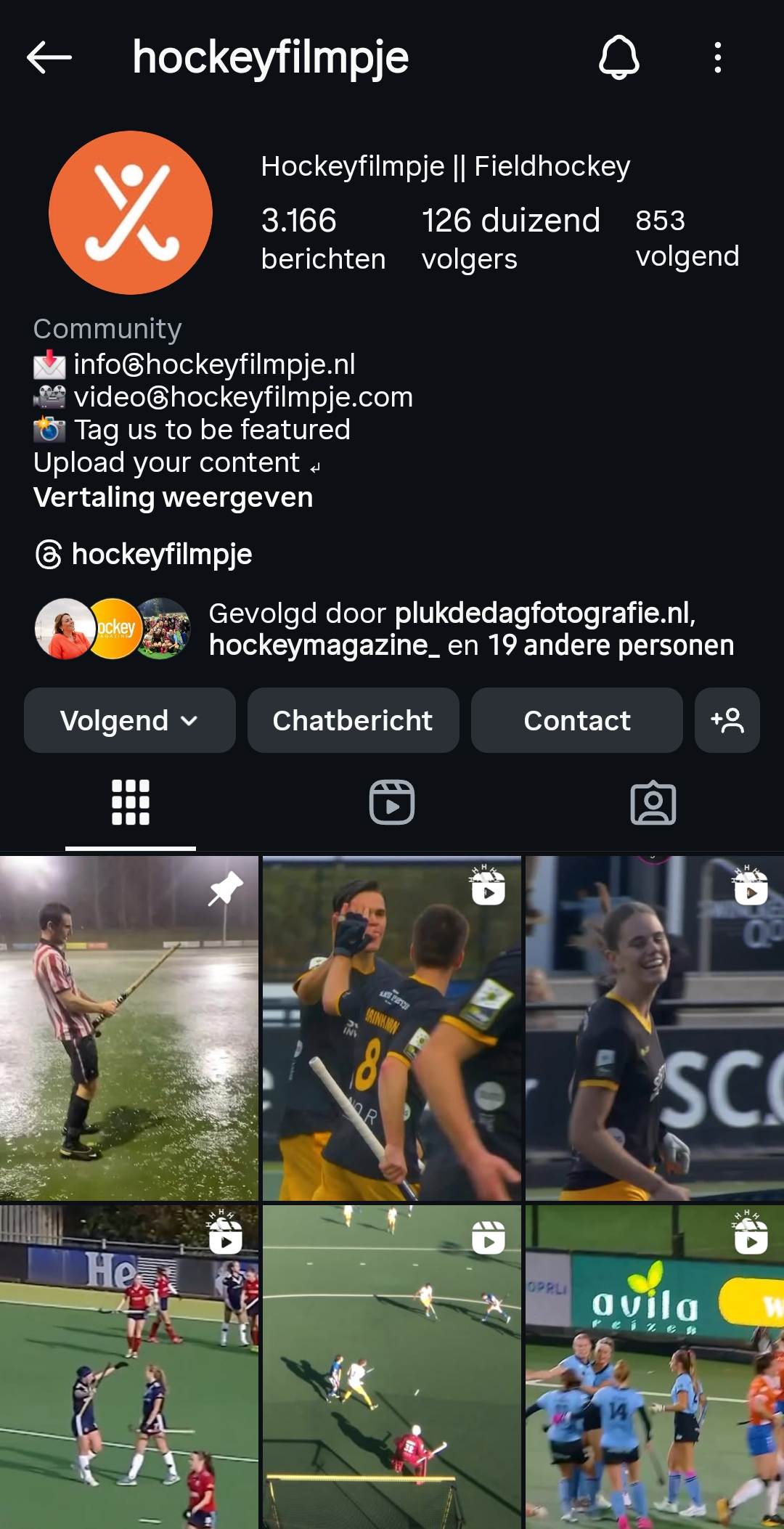
Task: Open the reel with the avila banner
Action: (655, 1365)
